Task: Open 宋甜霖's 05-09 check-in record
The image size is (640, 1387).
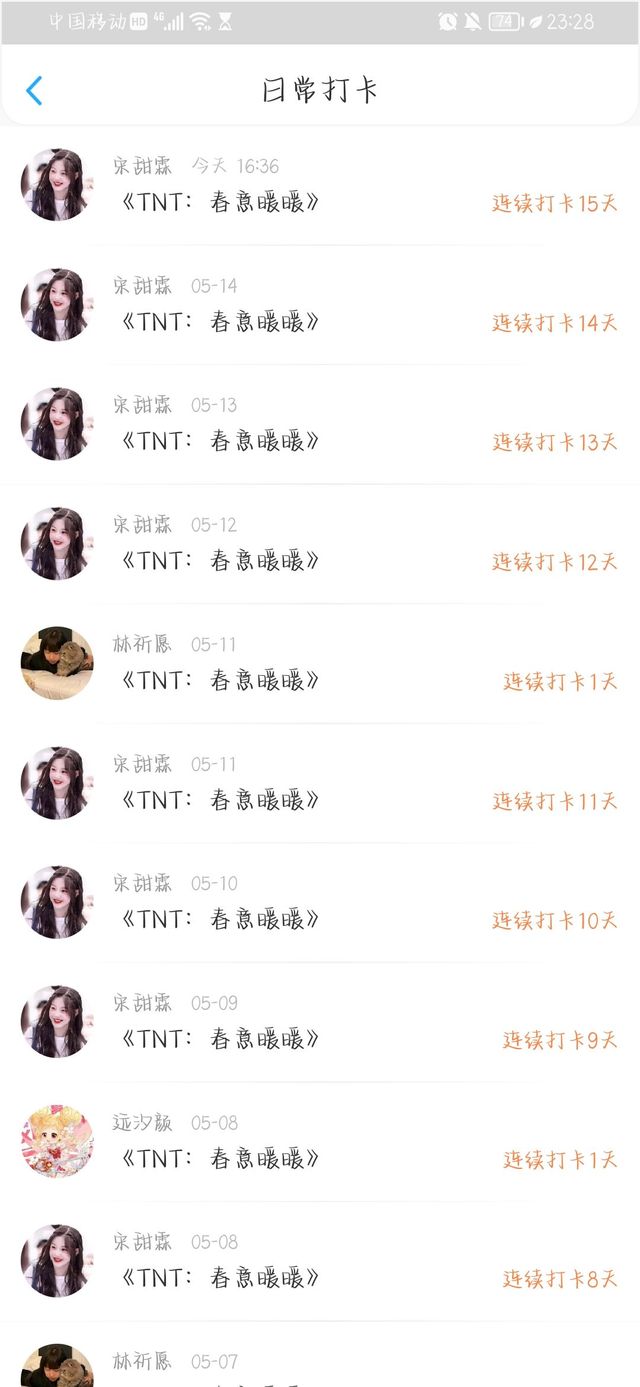Action: click(320, 1022)
